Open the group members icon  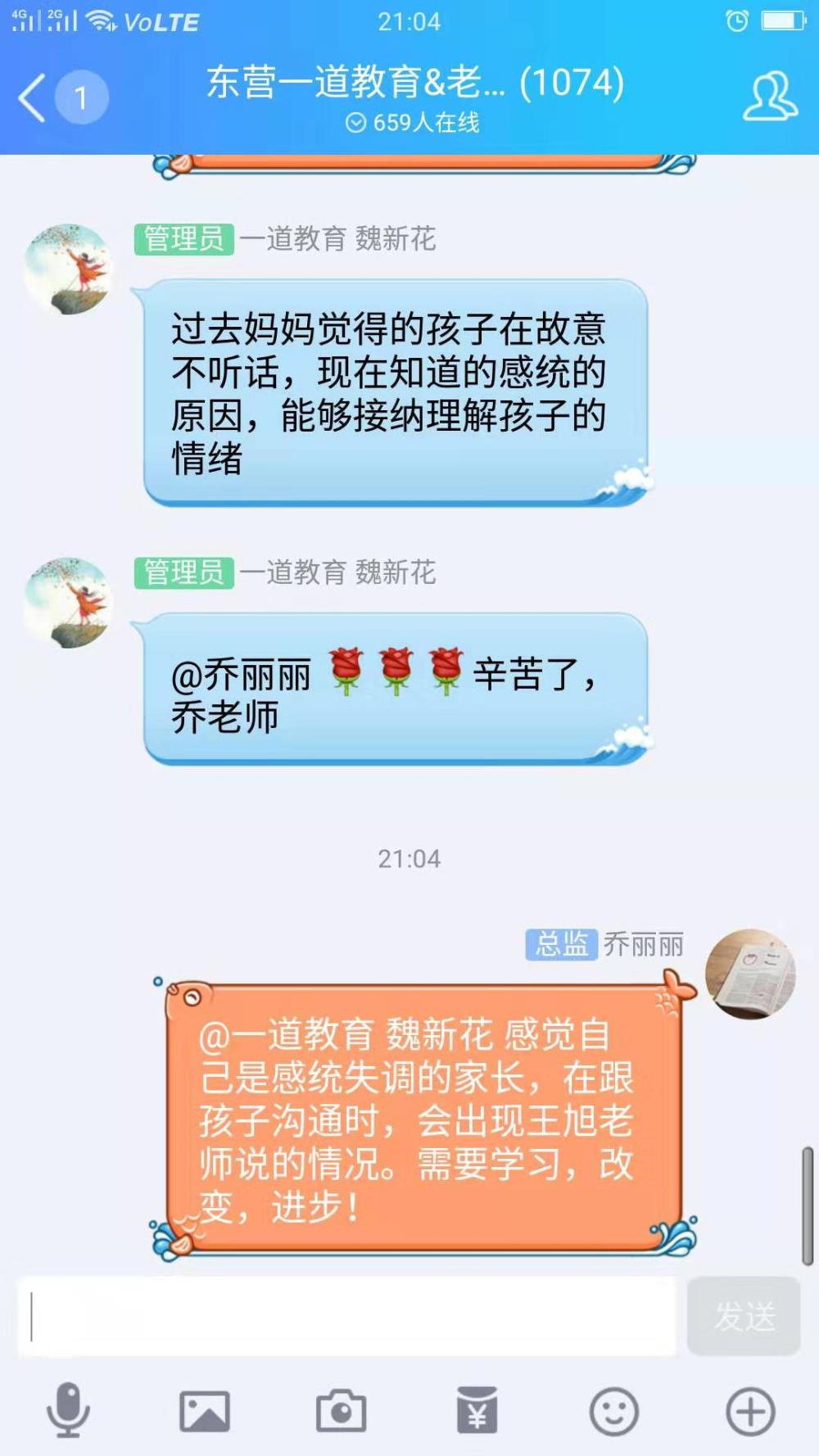[x=769, y=96]
